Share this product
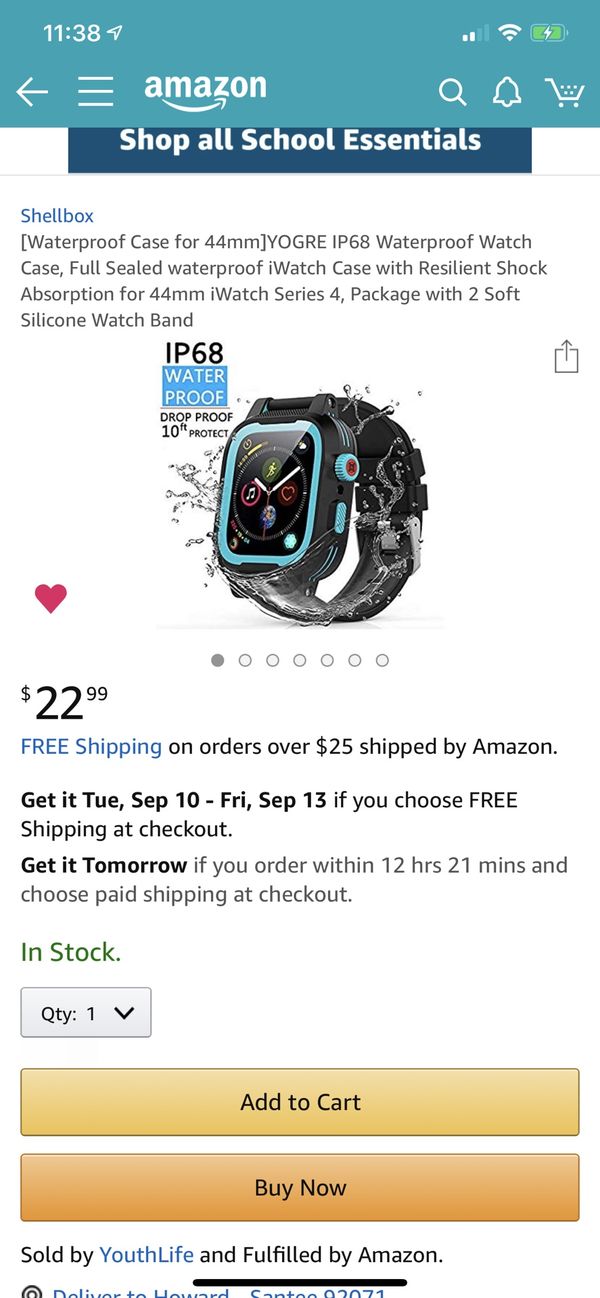Image resolution: width=600 pixels, height=1298 pixels. tap(566, 357)
